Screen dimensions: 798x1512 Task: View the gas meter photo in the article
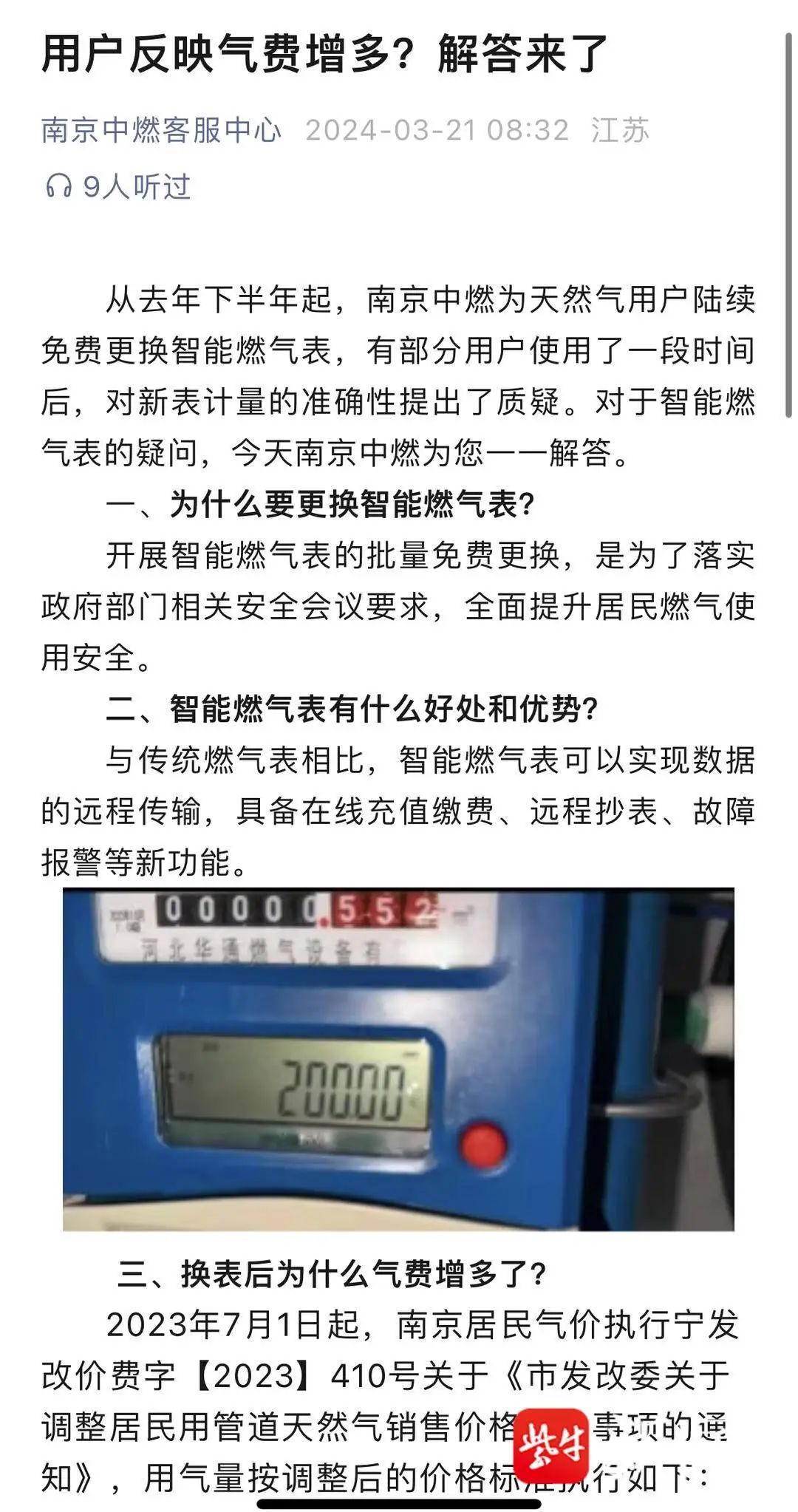[398, 1059]
